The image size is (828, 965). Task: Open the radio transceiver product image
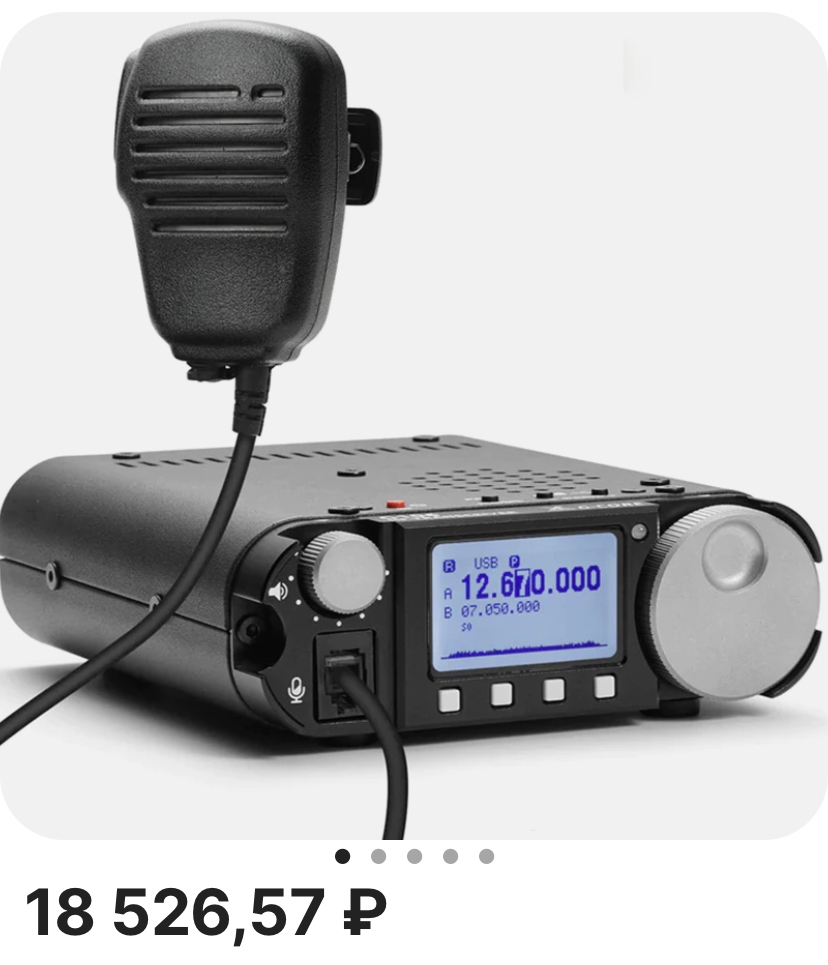tap(414, 425)
